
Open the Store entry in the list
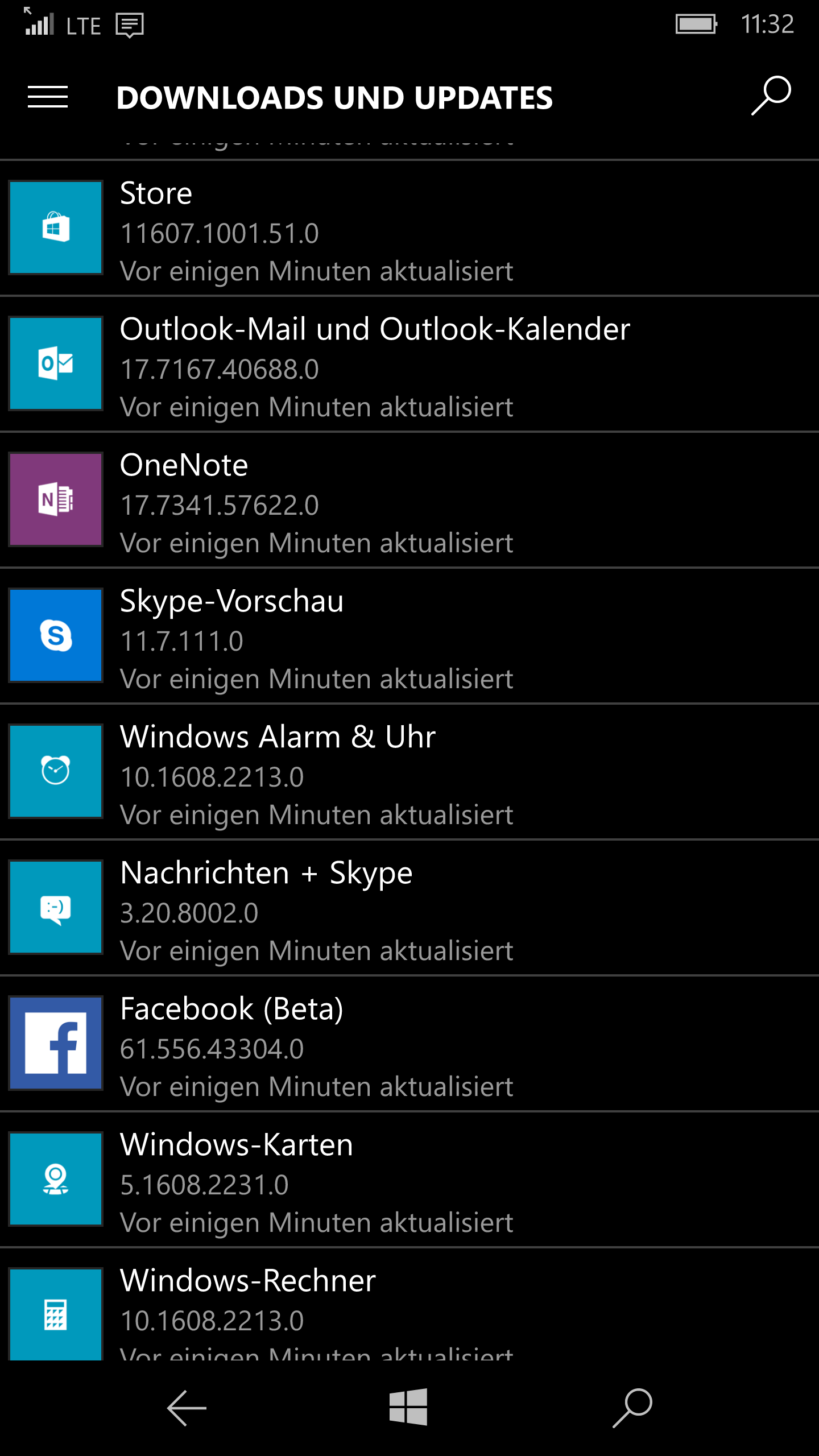click(x=409, y=228)
